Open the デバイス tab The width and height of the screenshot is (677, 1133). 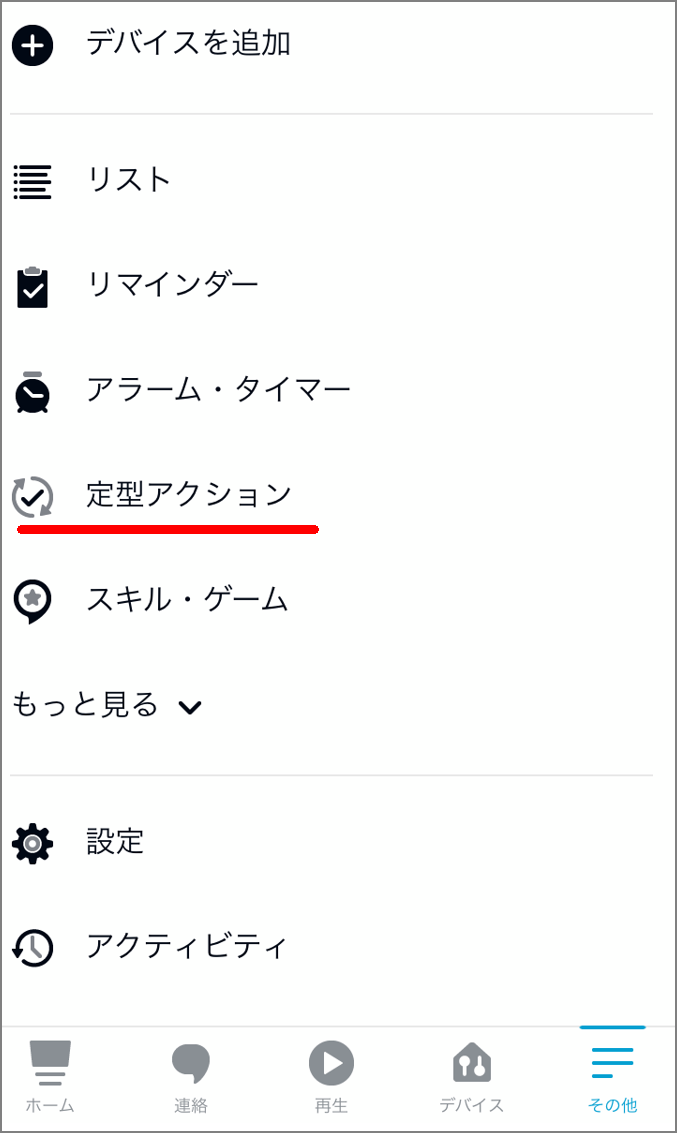471,1077
